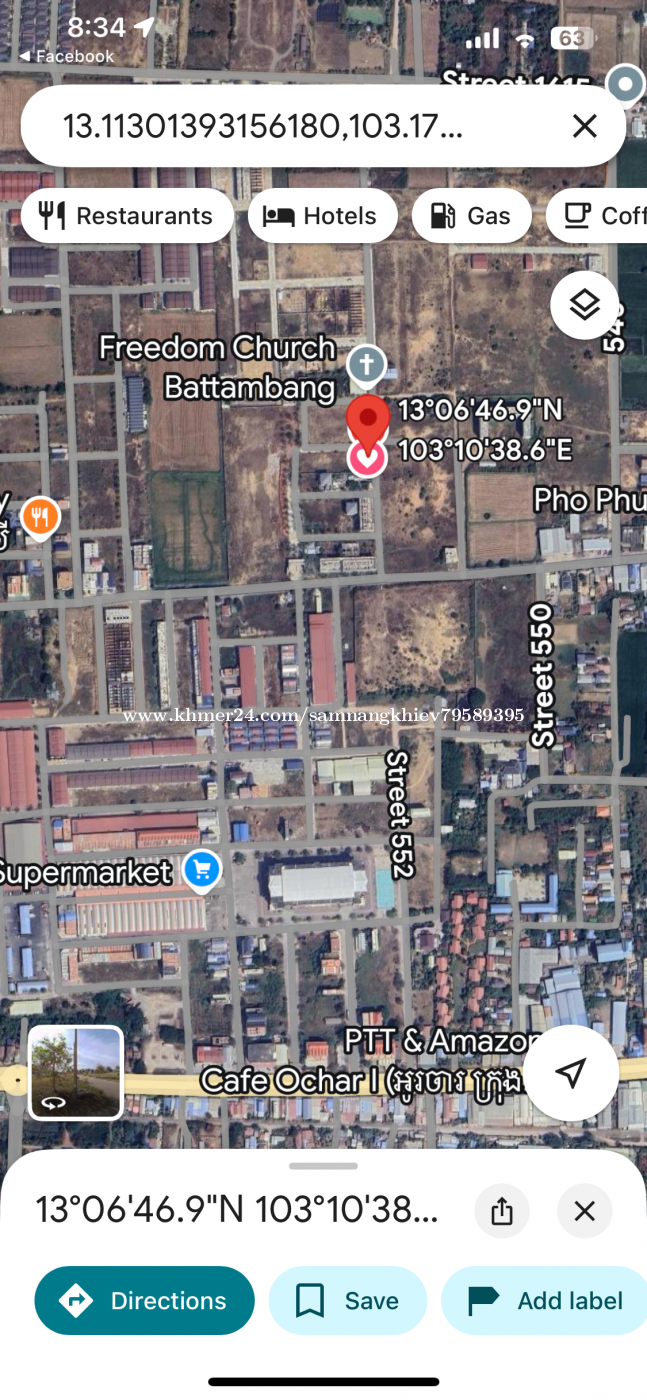
Task: Return to Facebook via the status bar link
Action: pos(66,57)
